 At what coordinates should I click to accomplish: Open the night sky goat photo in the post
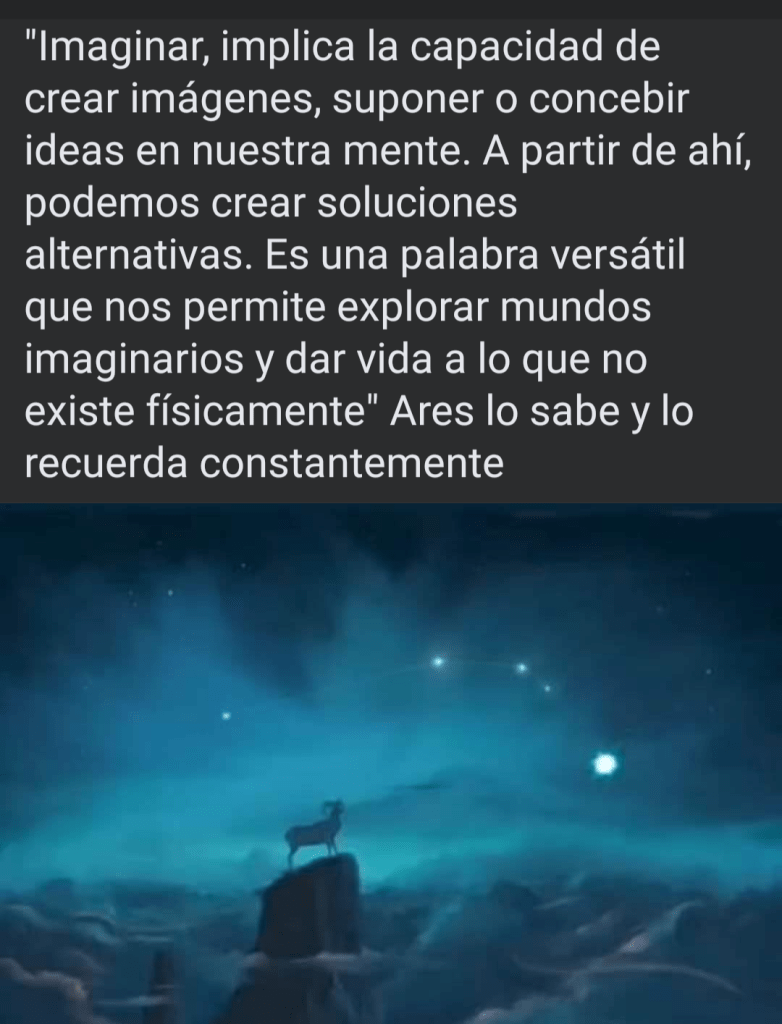point(391,763)
